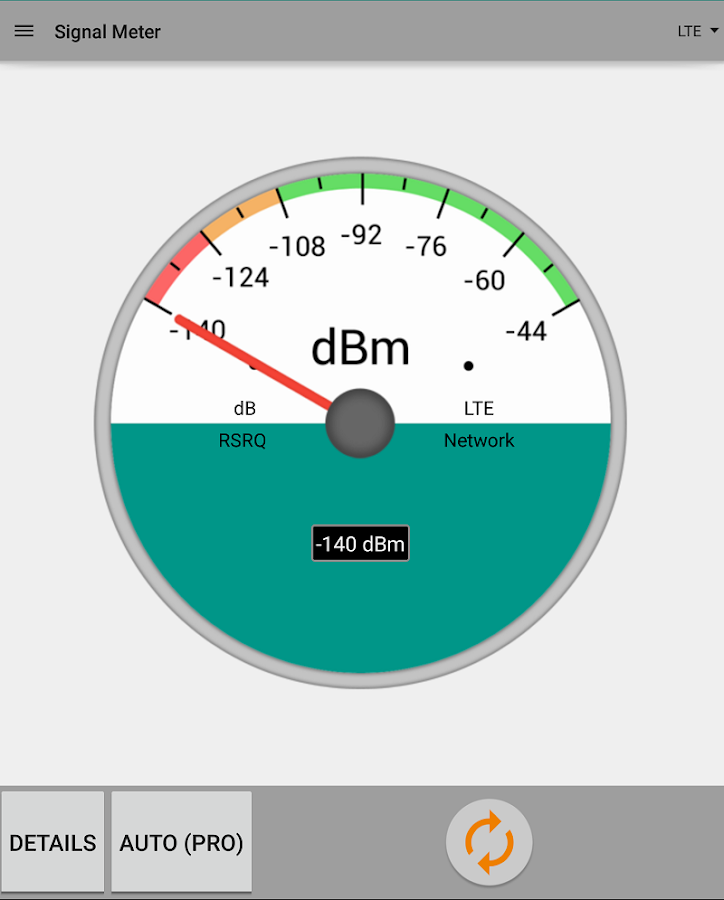This screenshot has height=900, width=724.
Task: Expand the LTE network type dropdown
Action: 698,31
